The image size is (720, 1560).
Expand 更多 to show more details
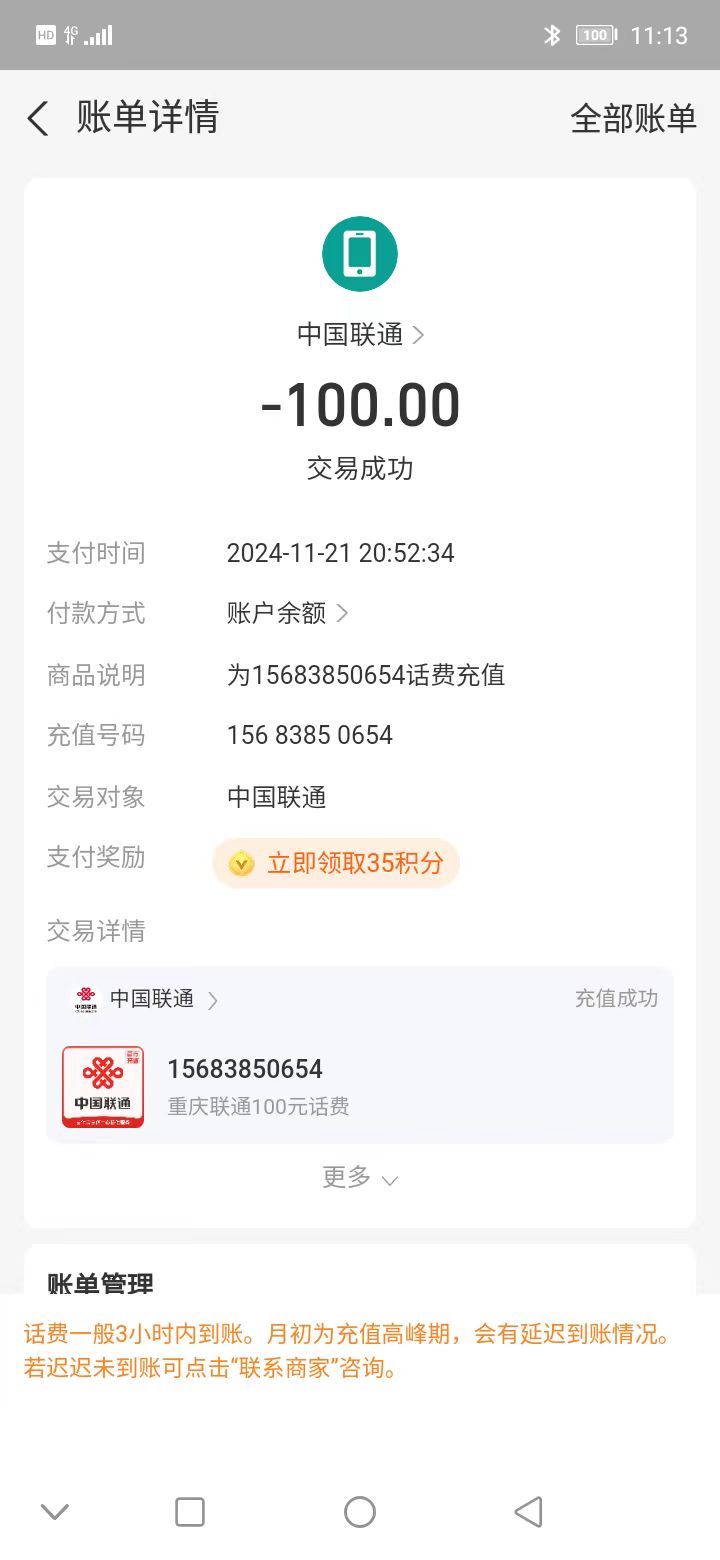point(360,1178)
